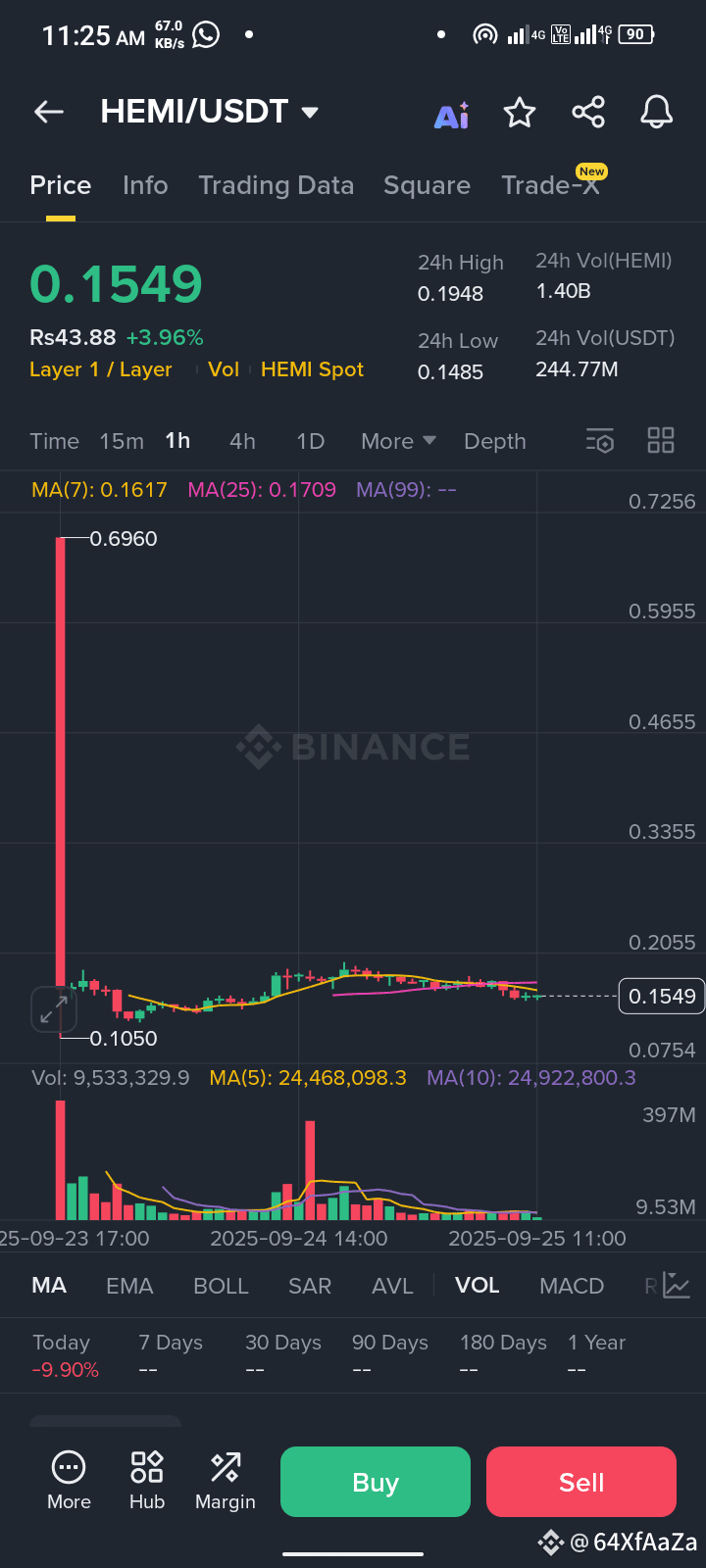Select the BOLL indicator
The width and height of the screenshot is (706, 1568).
pyautogui.click(x=221, y=1286)
